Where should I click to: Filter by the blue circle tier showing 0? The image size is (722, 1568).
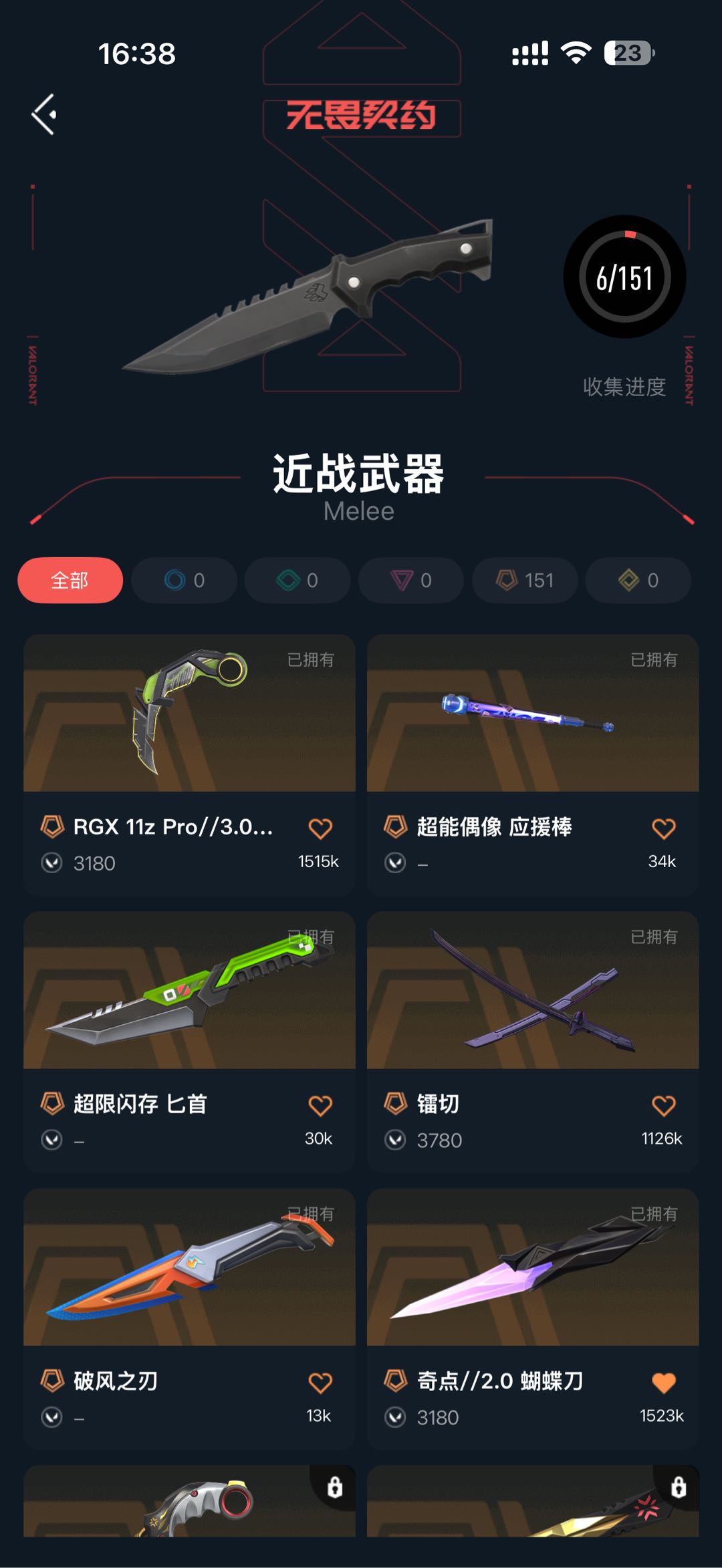[184, 580]
